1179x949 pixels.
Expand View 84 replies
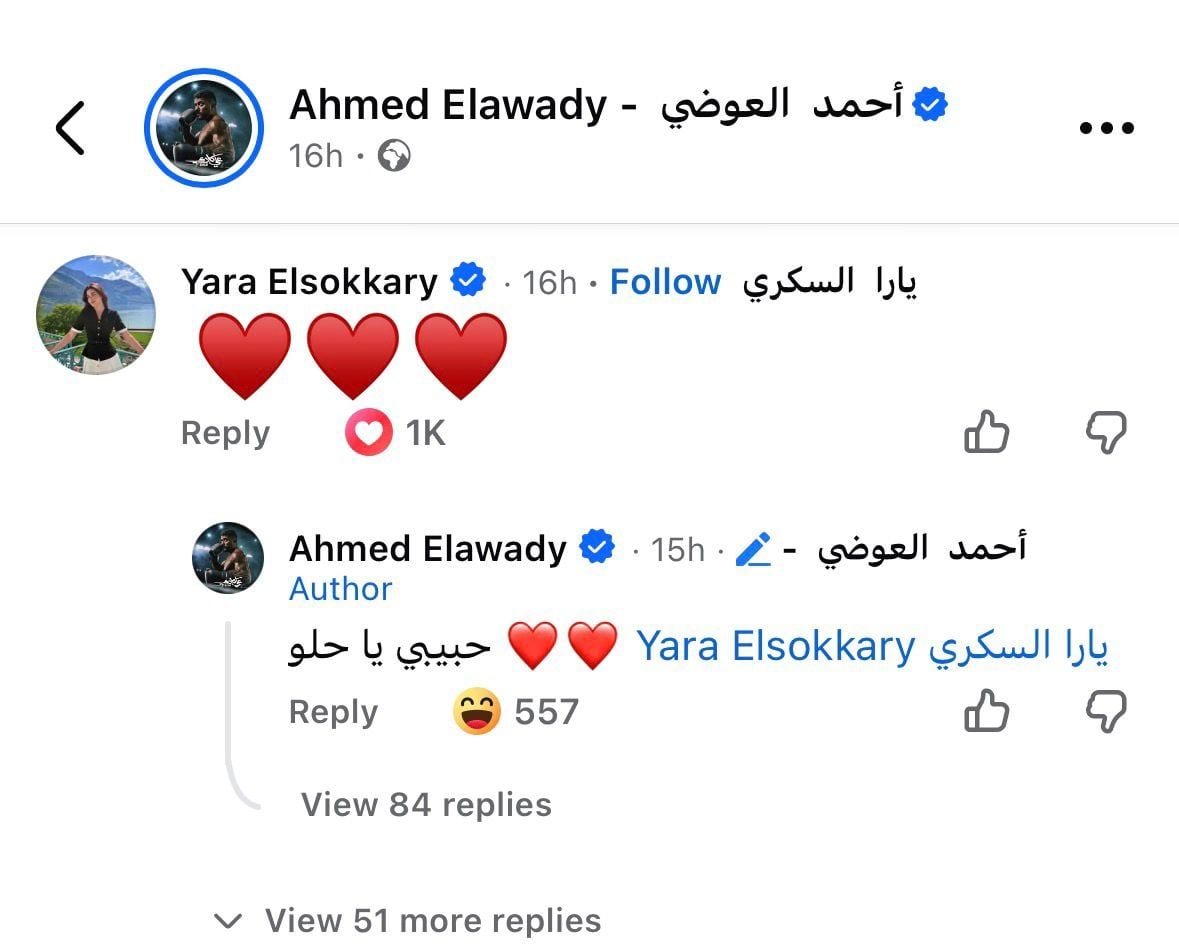click(426, 804)
